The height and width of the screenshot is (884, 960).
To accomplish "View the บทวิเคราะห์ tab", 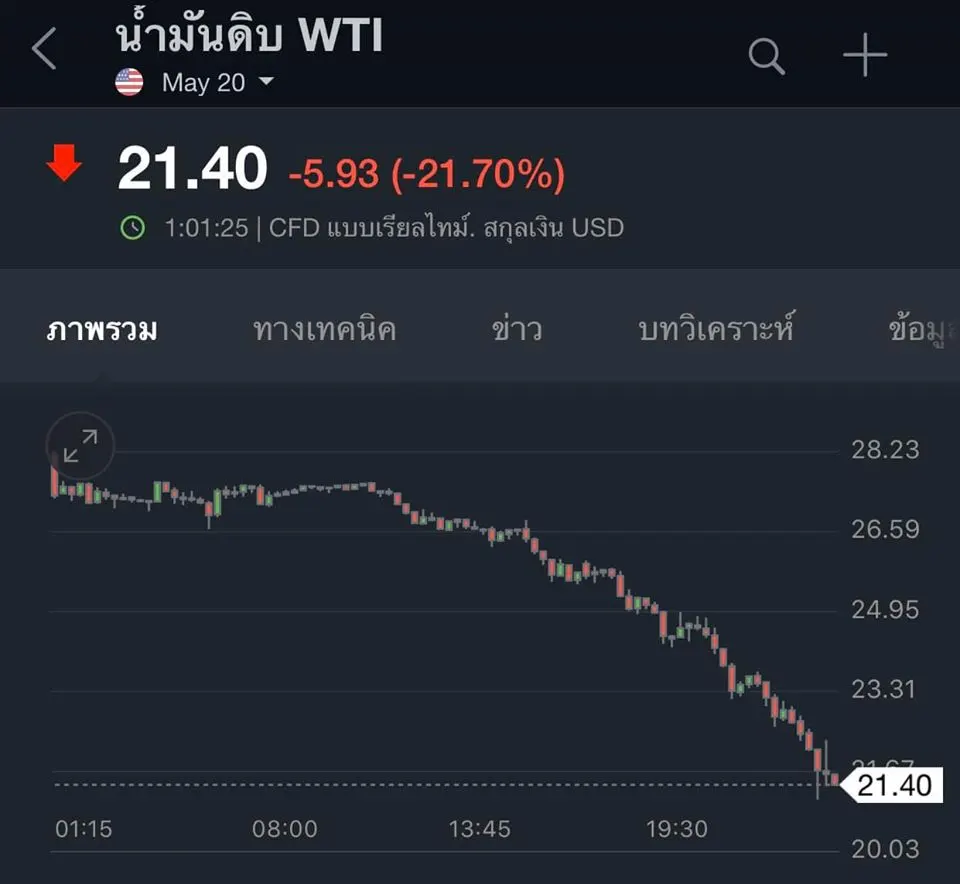I will pos(716,330).
